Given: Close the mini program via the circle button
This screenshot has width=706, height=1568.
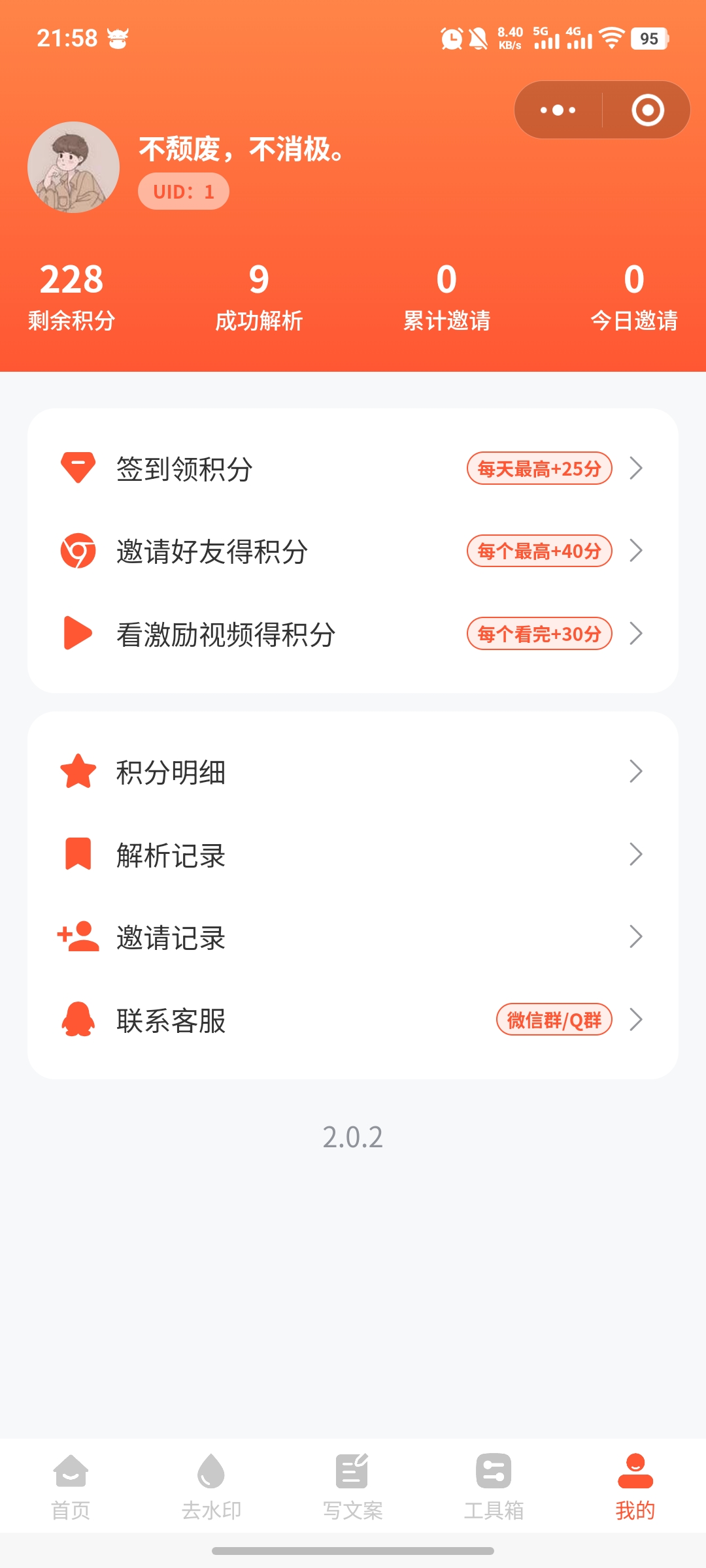Looking at the screenshot, I should (647, 110).
